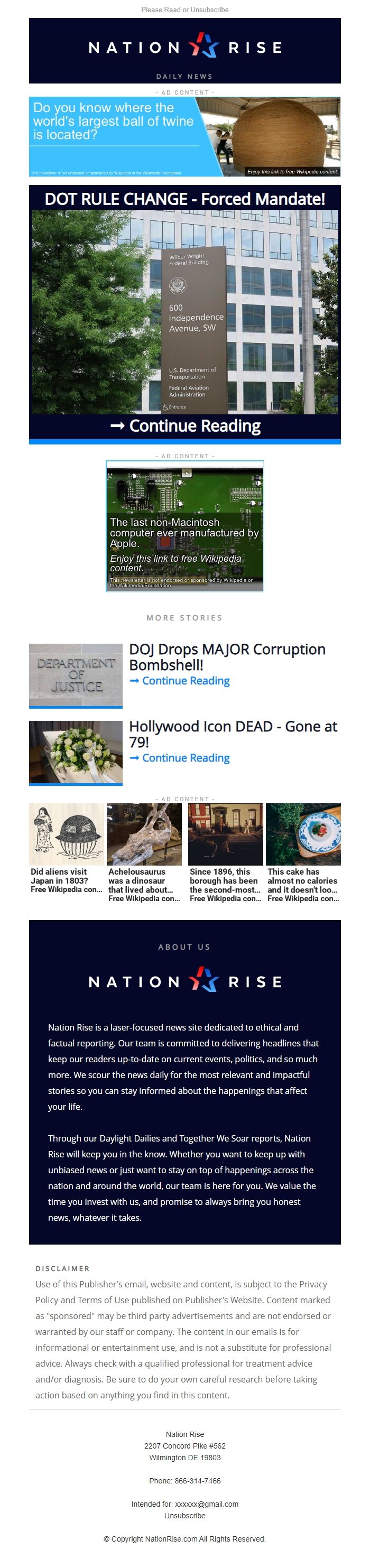The height and width of the screenshot is (1568, 370).
Task: Open the 'Since 1896, this borough' ad
Action: pos(225,852)
